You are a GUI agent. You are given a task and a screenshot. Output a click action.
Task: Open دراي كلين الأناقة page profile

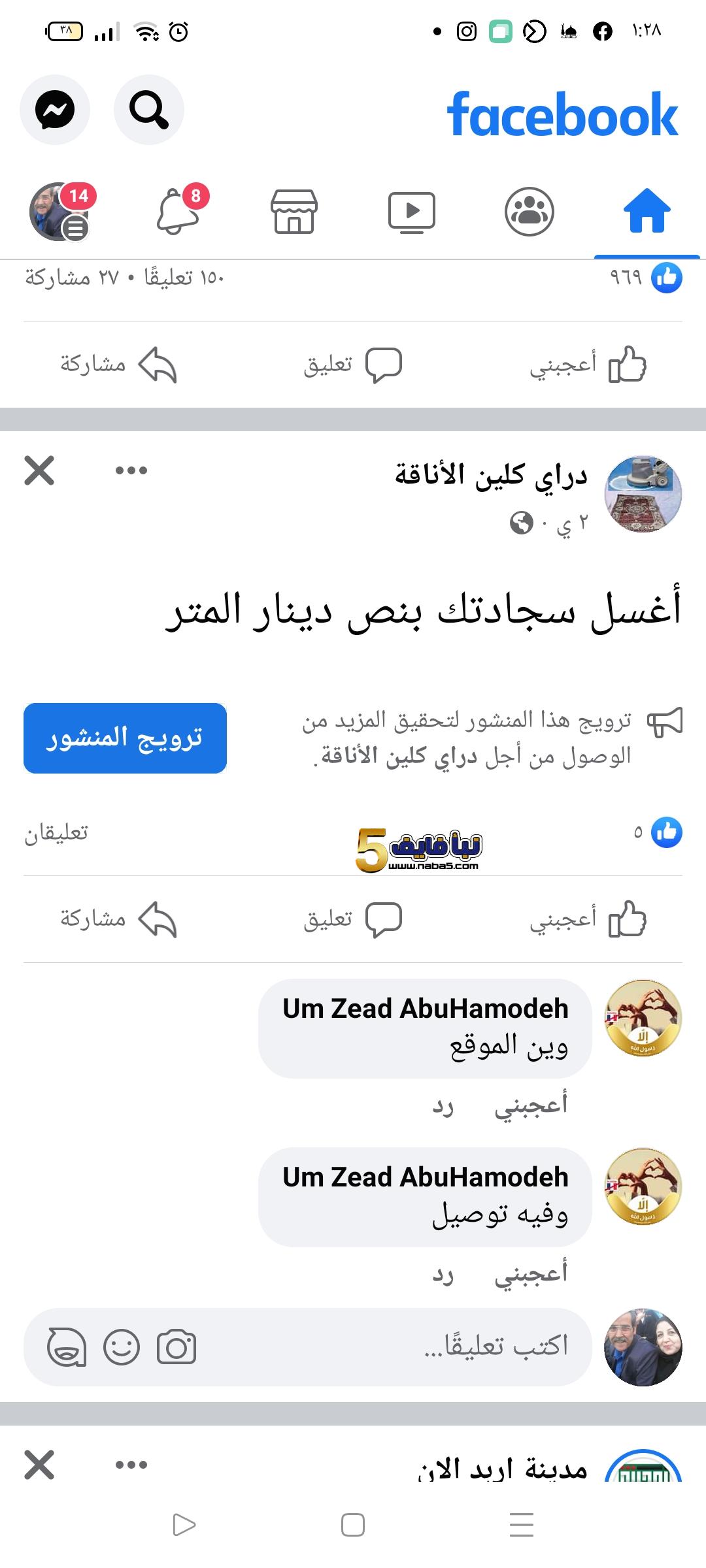pyautogui.click(x=491, y=475)
